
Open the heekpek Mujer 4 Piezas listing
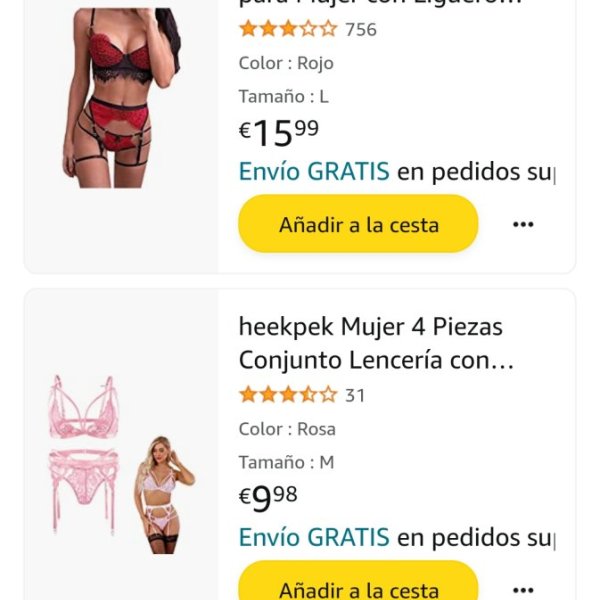pyautogui.click(x=376, y=343)
